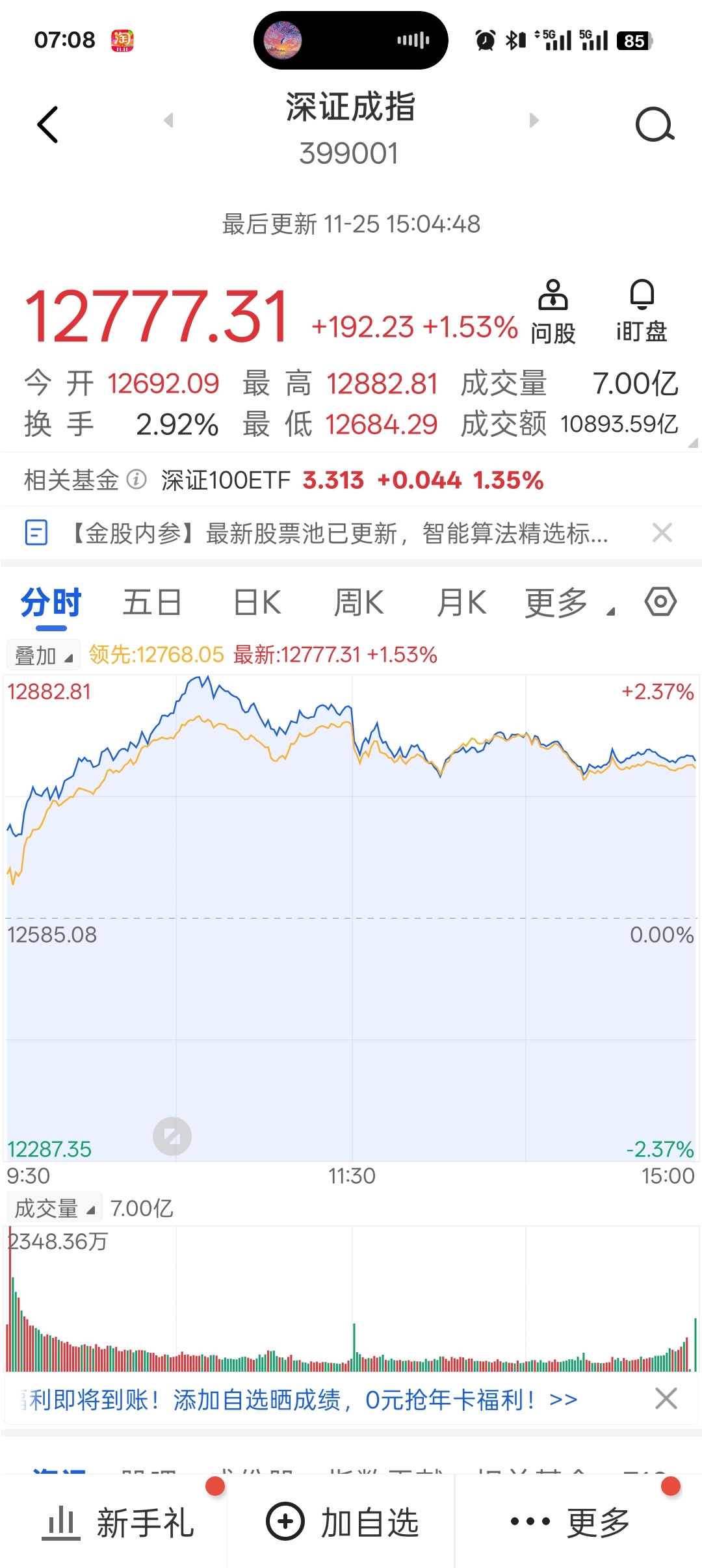Open the 叠加 overlay dropdown
Image resolution: width=702 pixels, height=1568 pixels.
click(42, 655)
